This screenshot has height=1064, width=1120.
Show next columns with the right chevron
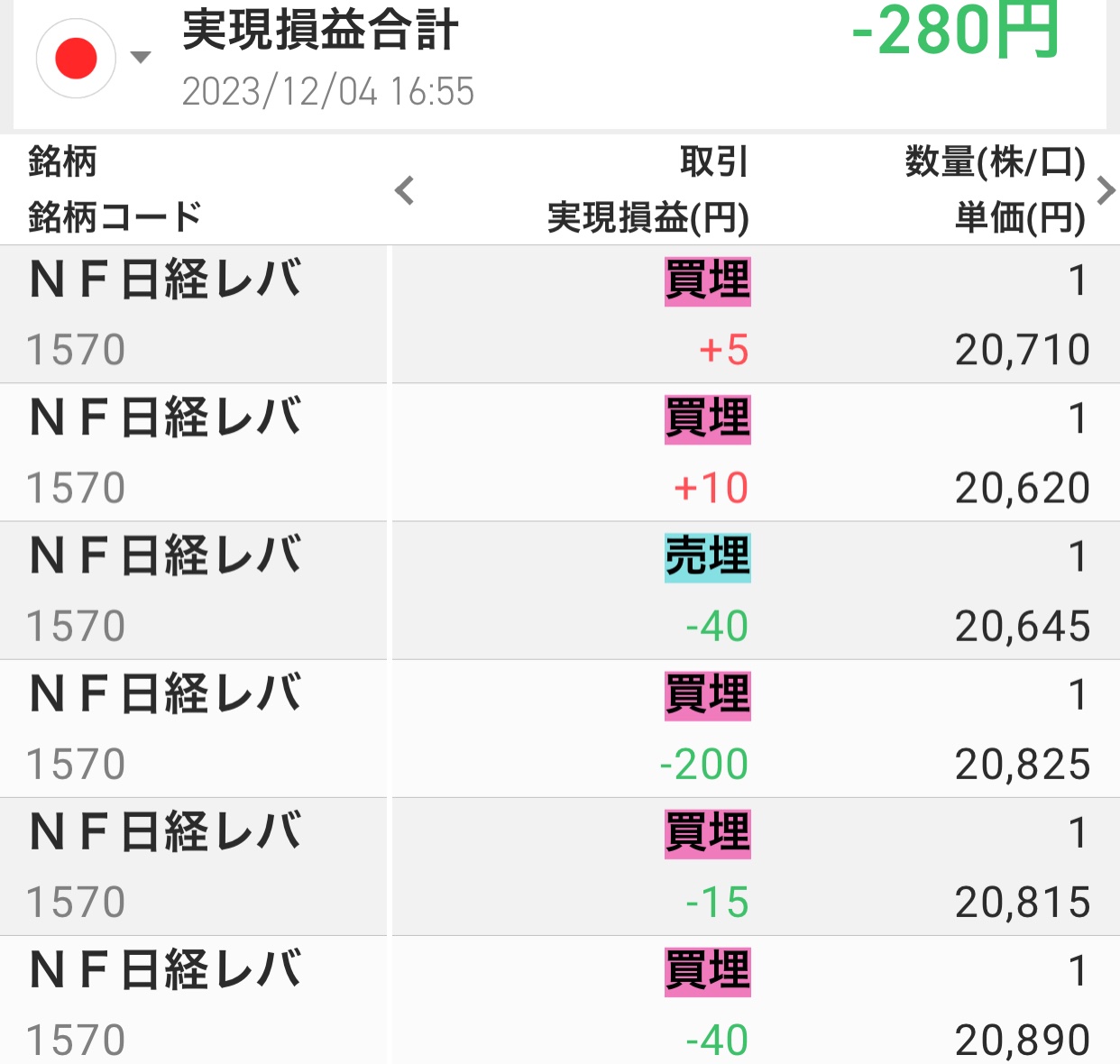pyautogui.click(x=1106, y=190)
